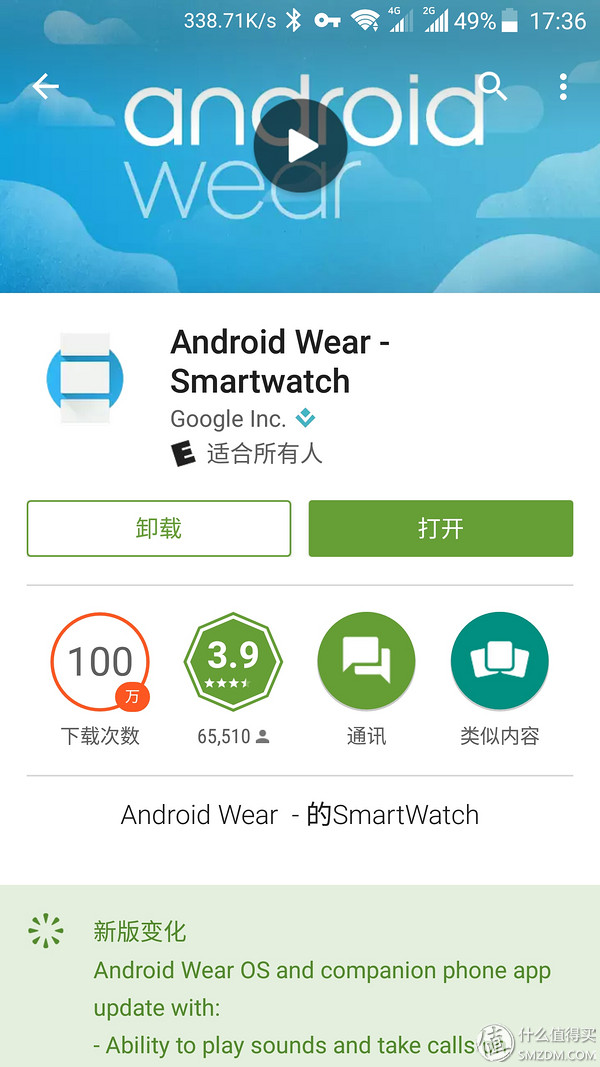600x1067 pixels.
Task: Show 类似内容 similar apps
Action: 500,662
